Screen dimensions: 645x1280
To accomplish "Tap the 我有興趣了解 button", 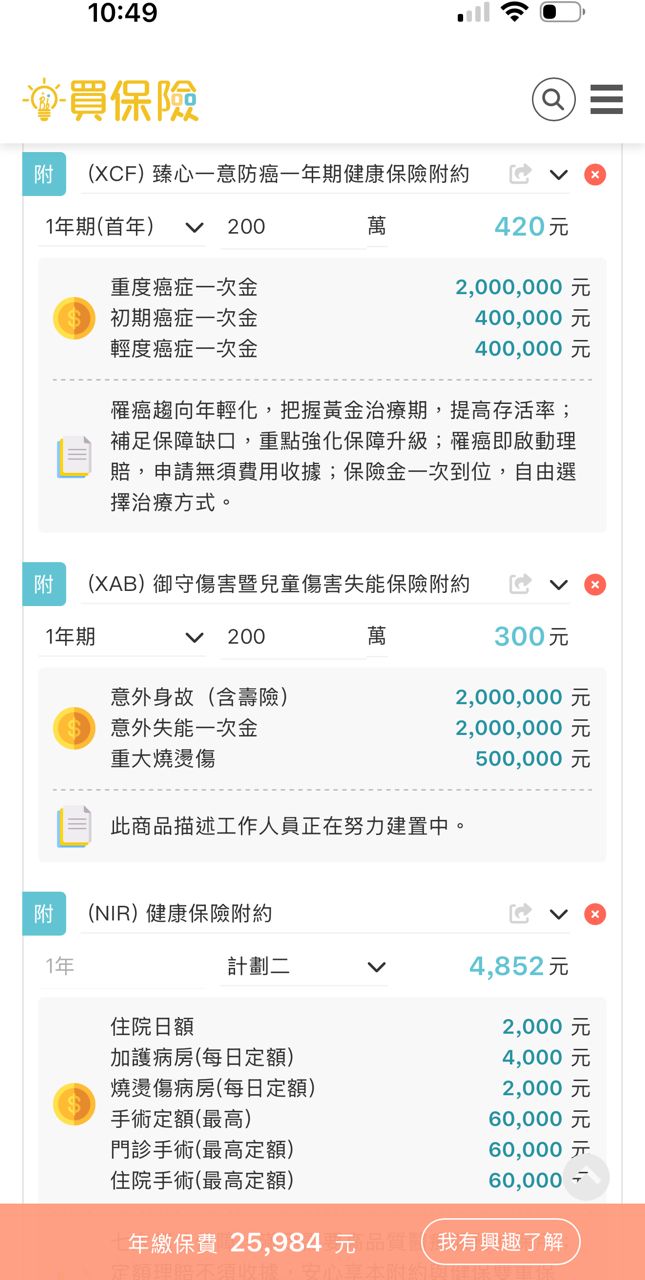I will [x=500, y=1242].
